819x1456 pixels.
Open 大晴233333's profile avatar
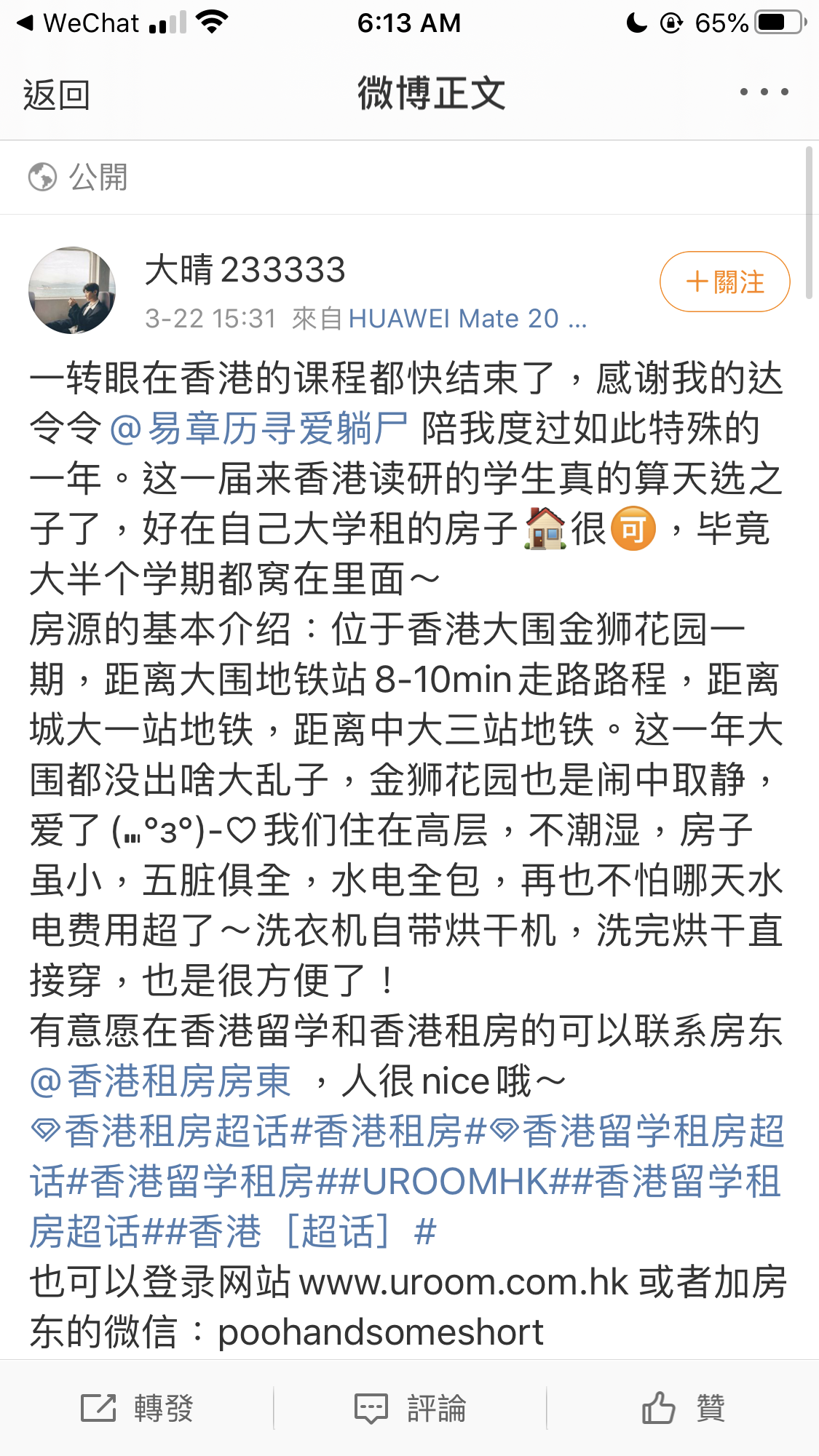pyautogui.click(x=71, y=290)
